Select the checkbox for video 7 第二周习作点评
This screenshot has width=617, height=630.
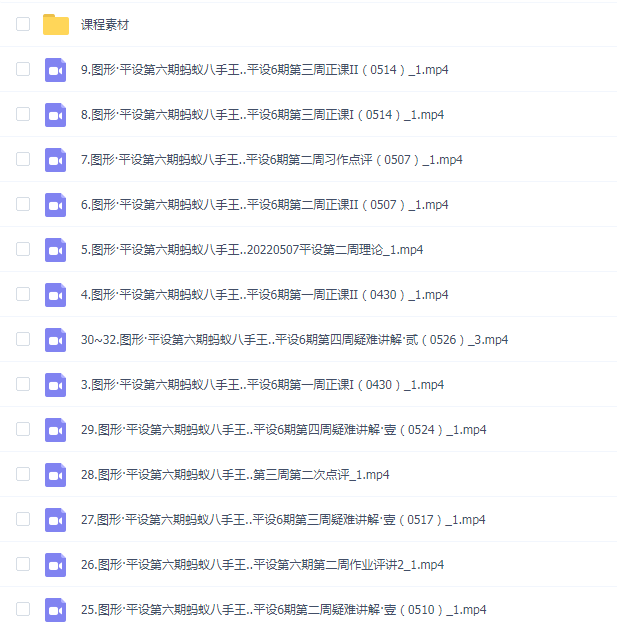point(23,160)
